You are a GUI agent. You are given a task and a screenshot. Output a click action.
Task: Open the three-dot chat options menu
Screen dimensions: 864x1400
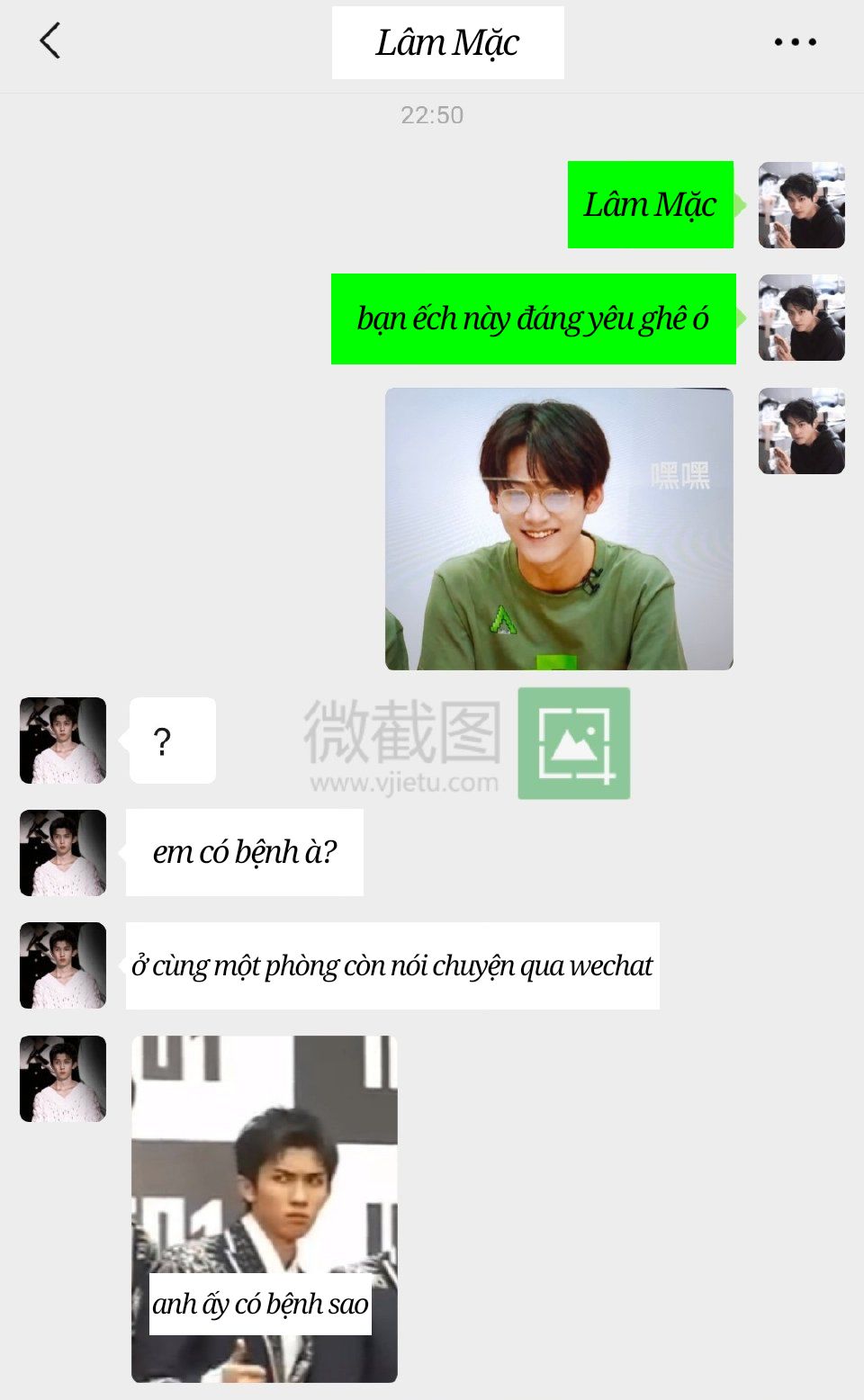(x=796, y=41)
